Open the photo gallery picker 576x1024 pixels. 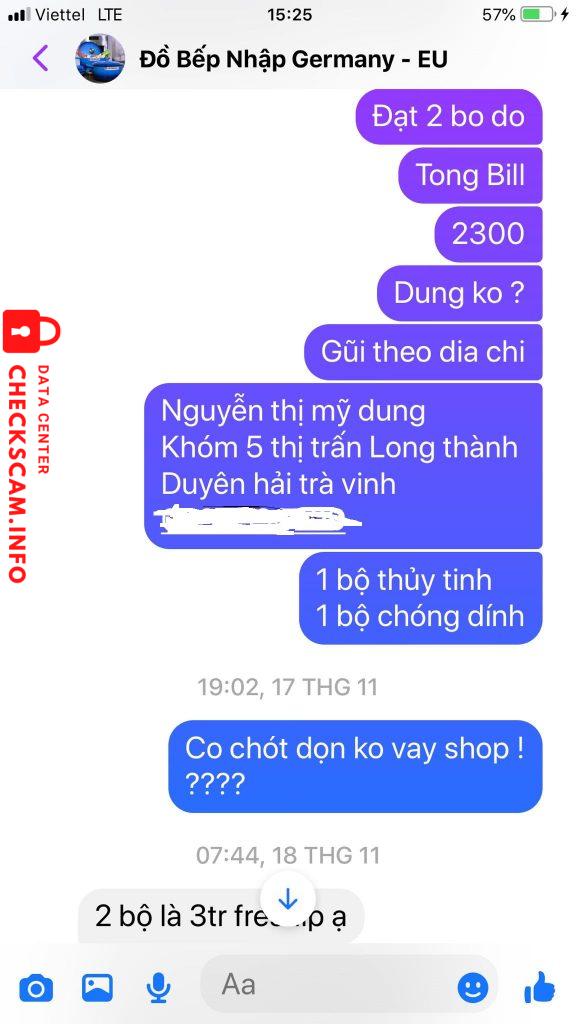pos(97,987)
